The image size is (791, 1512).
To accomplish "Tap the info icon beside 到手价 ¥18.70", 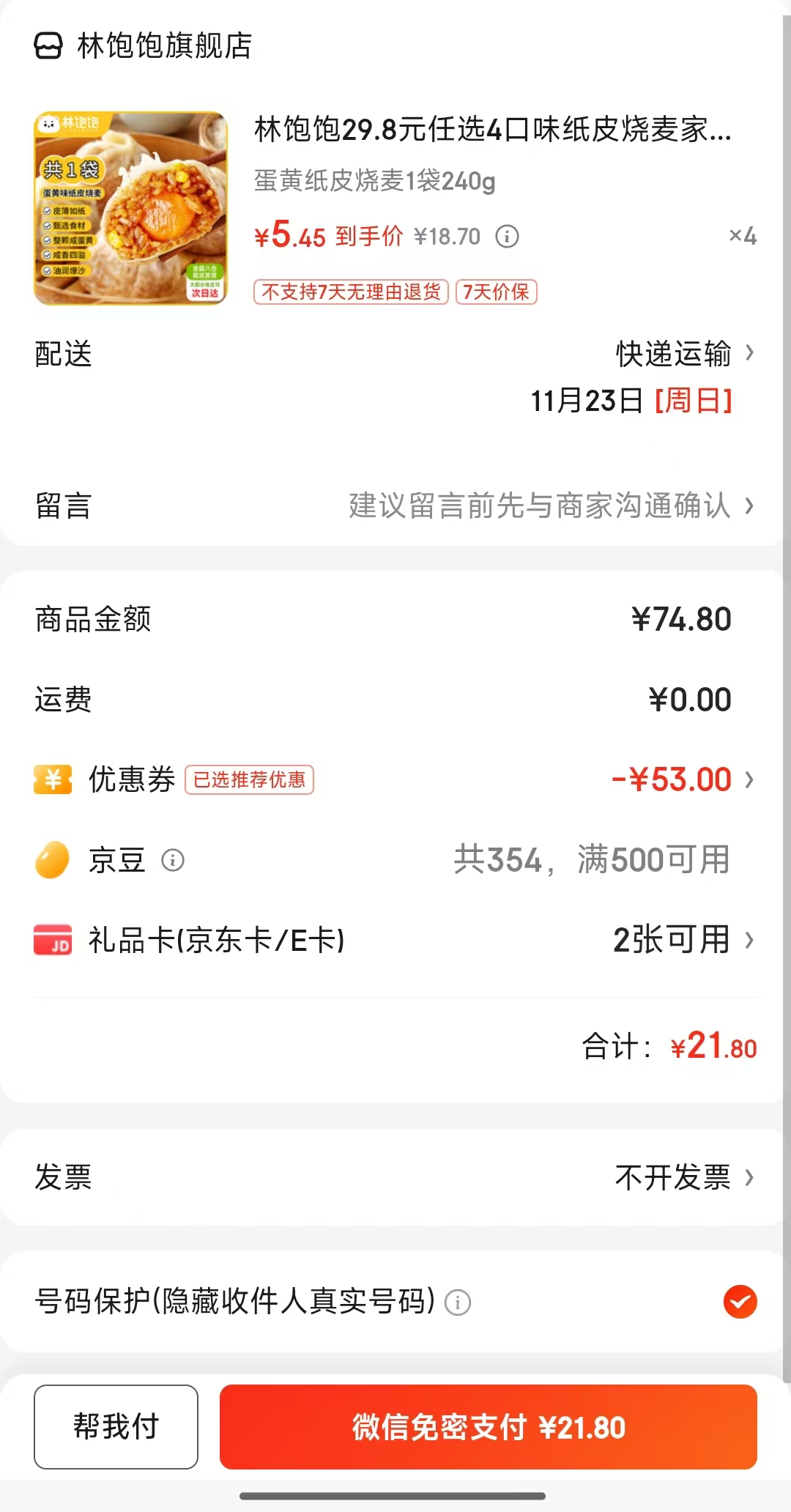I will click(x=507, y=237).
